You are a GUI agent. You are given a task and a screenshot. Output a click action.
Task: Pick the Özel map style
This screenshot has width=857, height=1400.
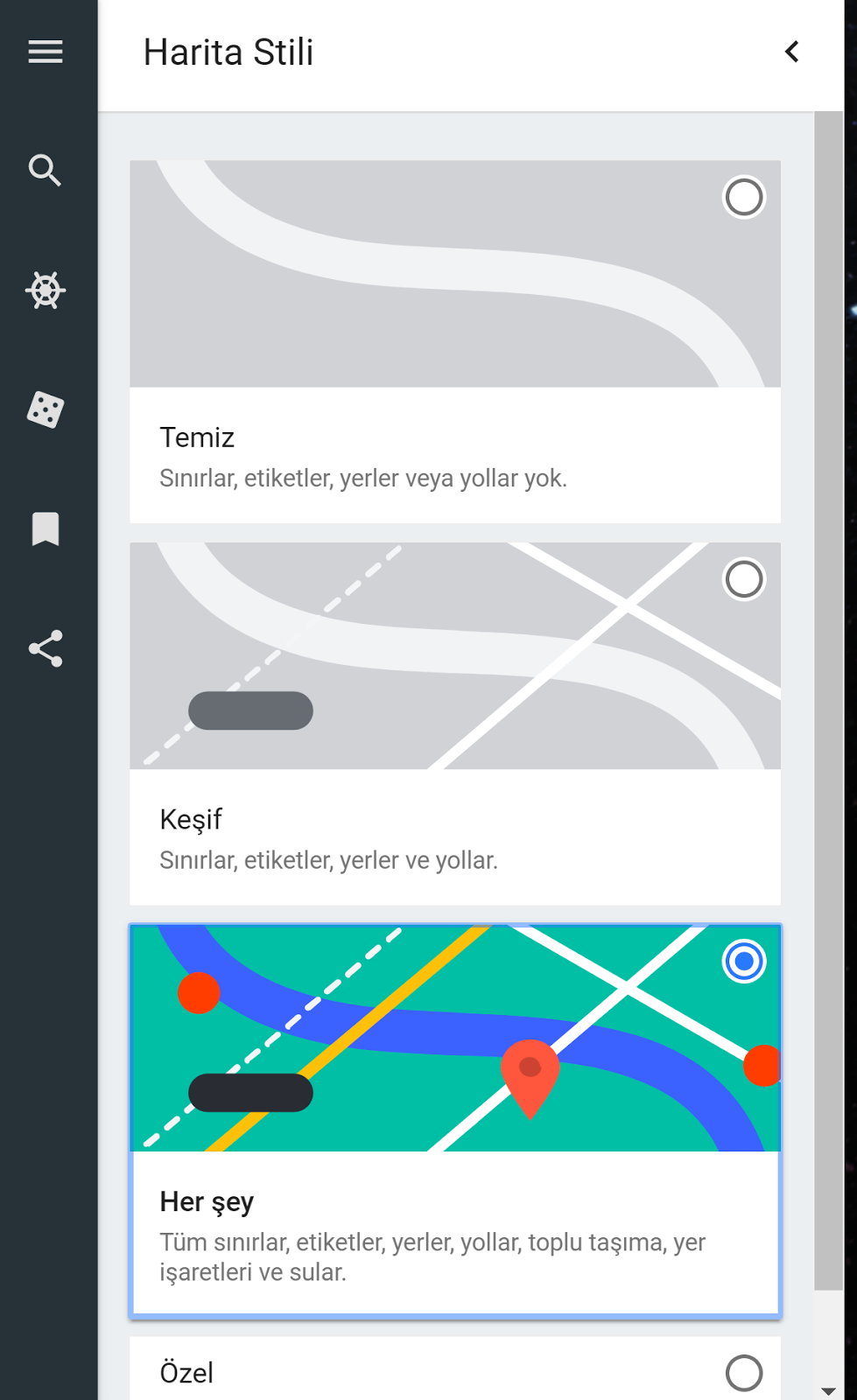pyautogui.click(x=743, y=1373)
